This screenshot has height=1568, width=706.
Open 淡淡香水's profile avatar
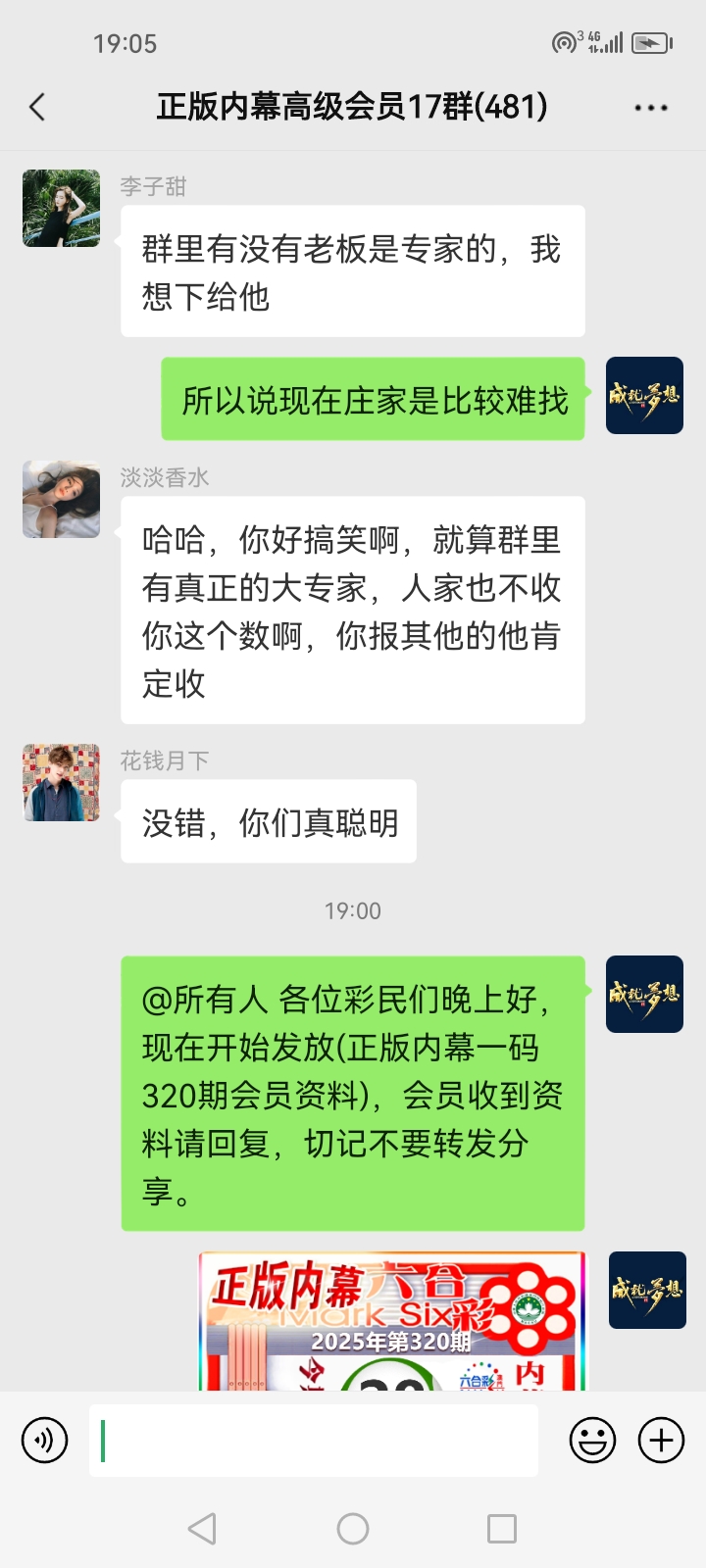coord(61,500)
